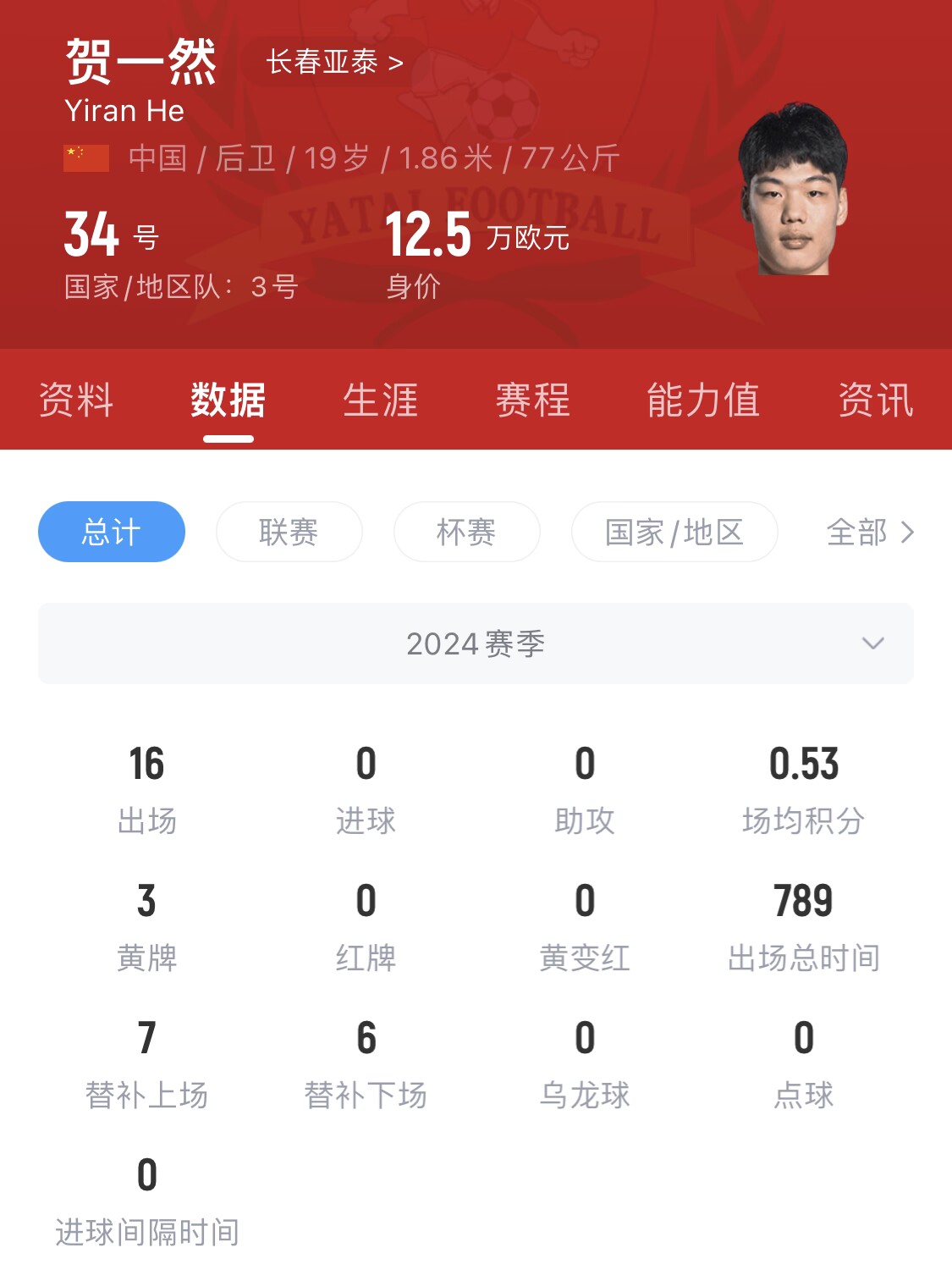Select the 杯赛 filter chip
The height and width of the screenshot is (1281, 952).
tap(466, 531)
